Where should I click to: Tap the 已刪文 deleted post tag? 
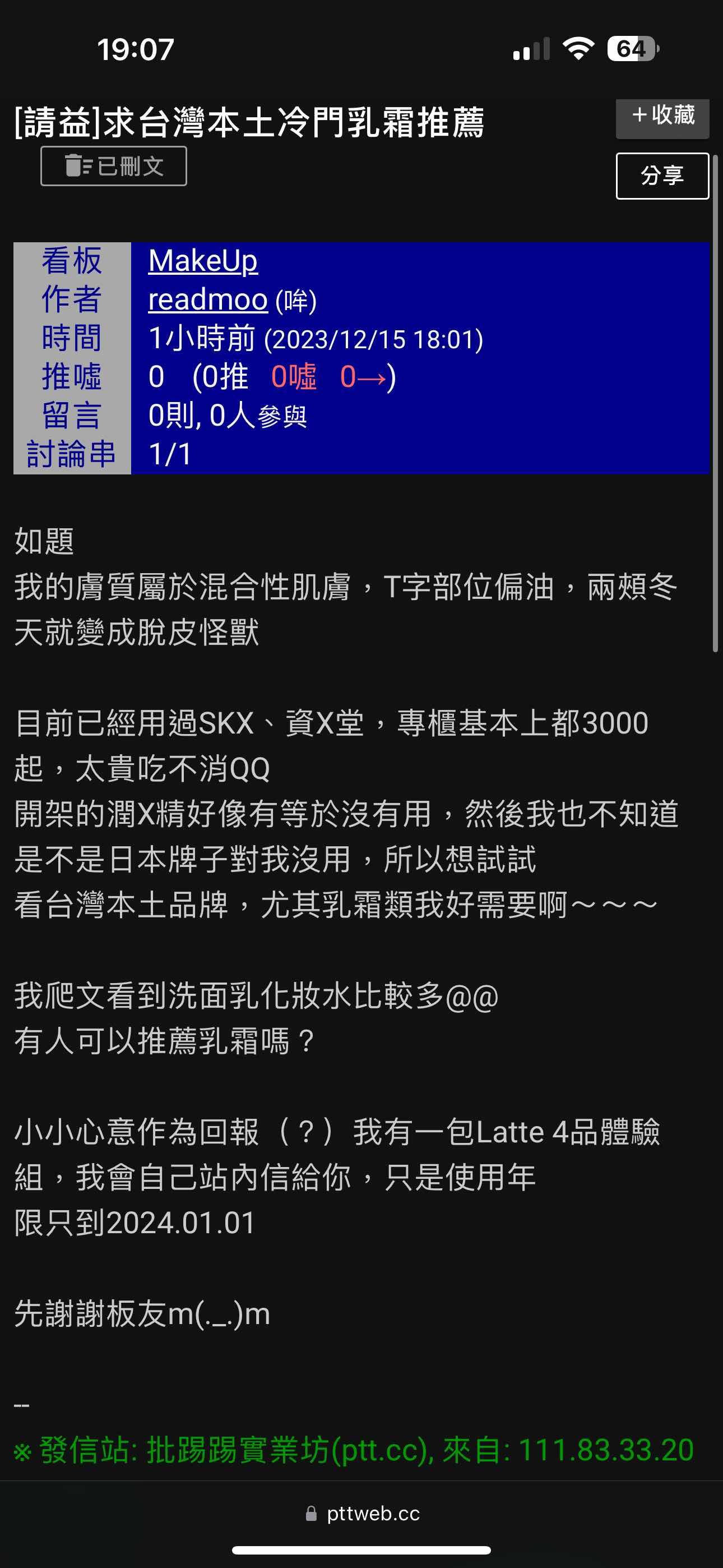pos(114,166)
